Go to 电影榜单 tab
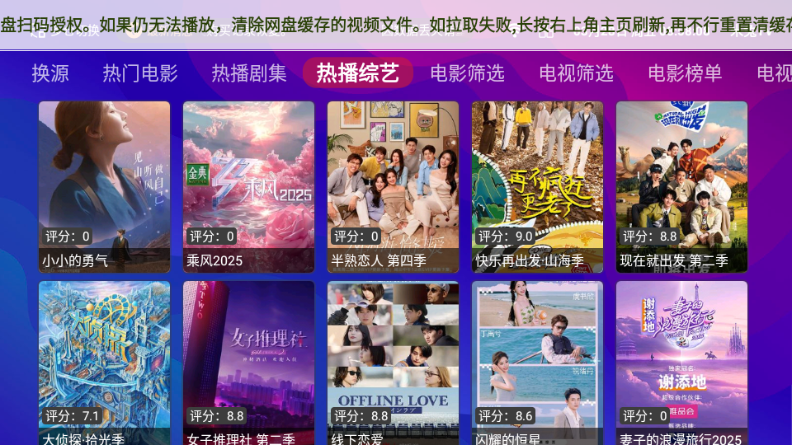This screenshot has width=792, height=445. (x=685, y=73)
